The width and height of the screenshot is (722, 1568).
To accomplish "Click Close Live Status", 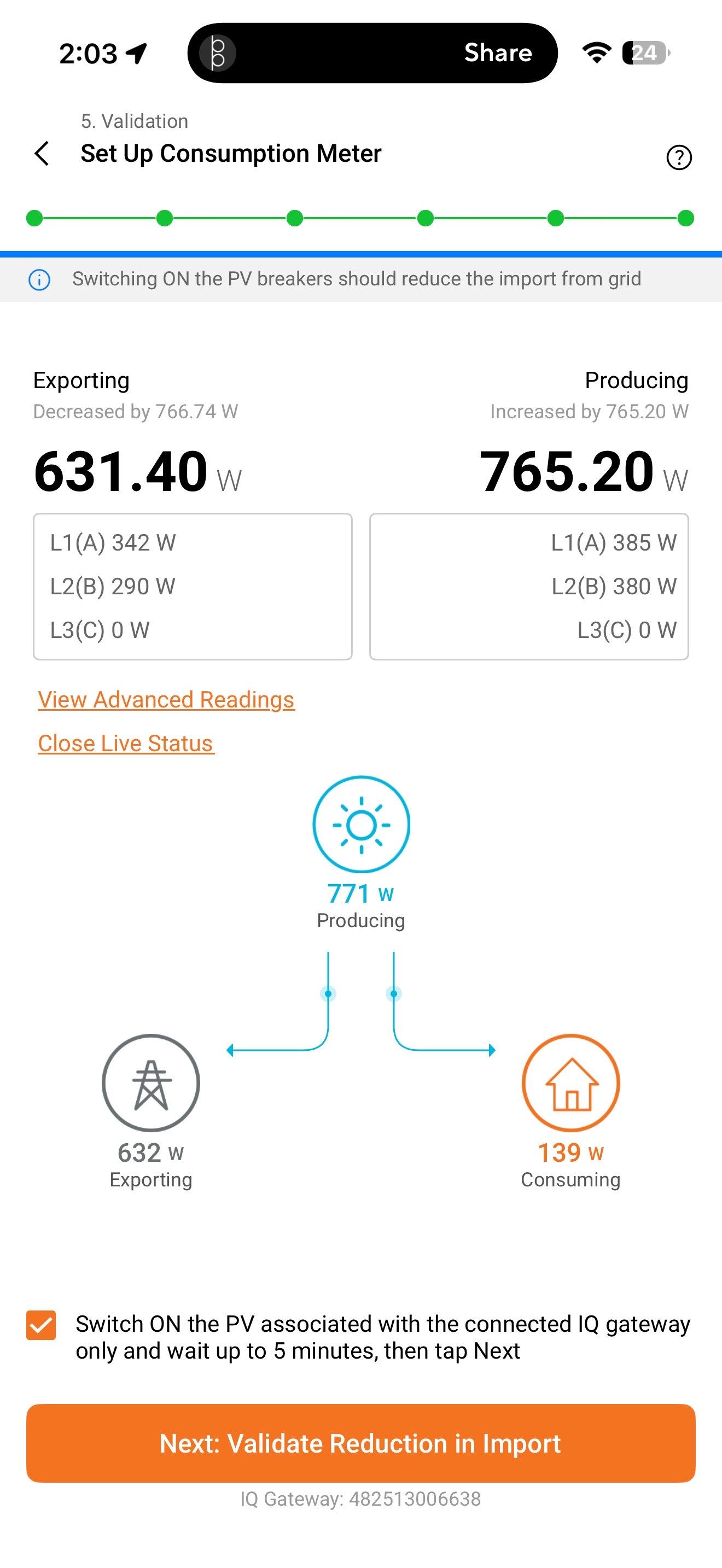I will pos(125,742).
